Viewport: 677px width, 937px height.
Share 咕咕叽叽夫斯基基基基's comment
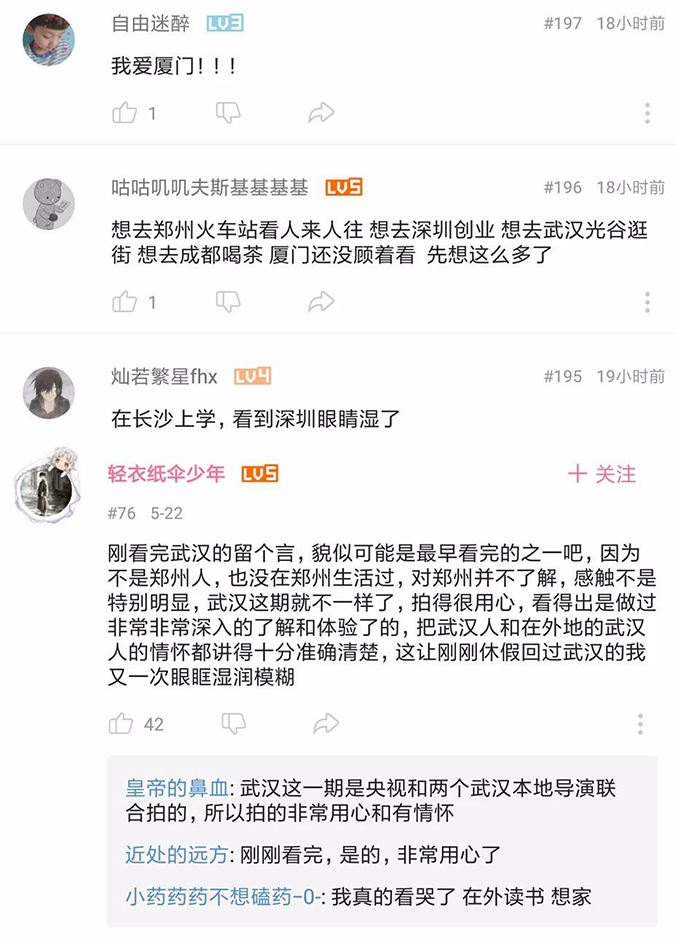tap(321, 301)
